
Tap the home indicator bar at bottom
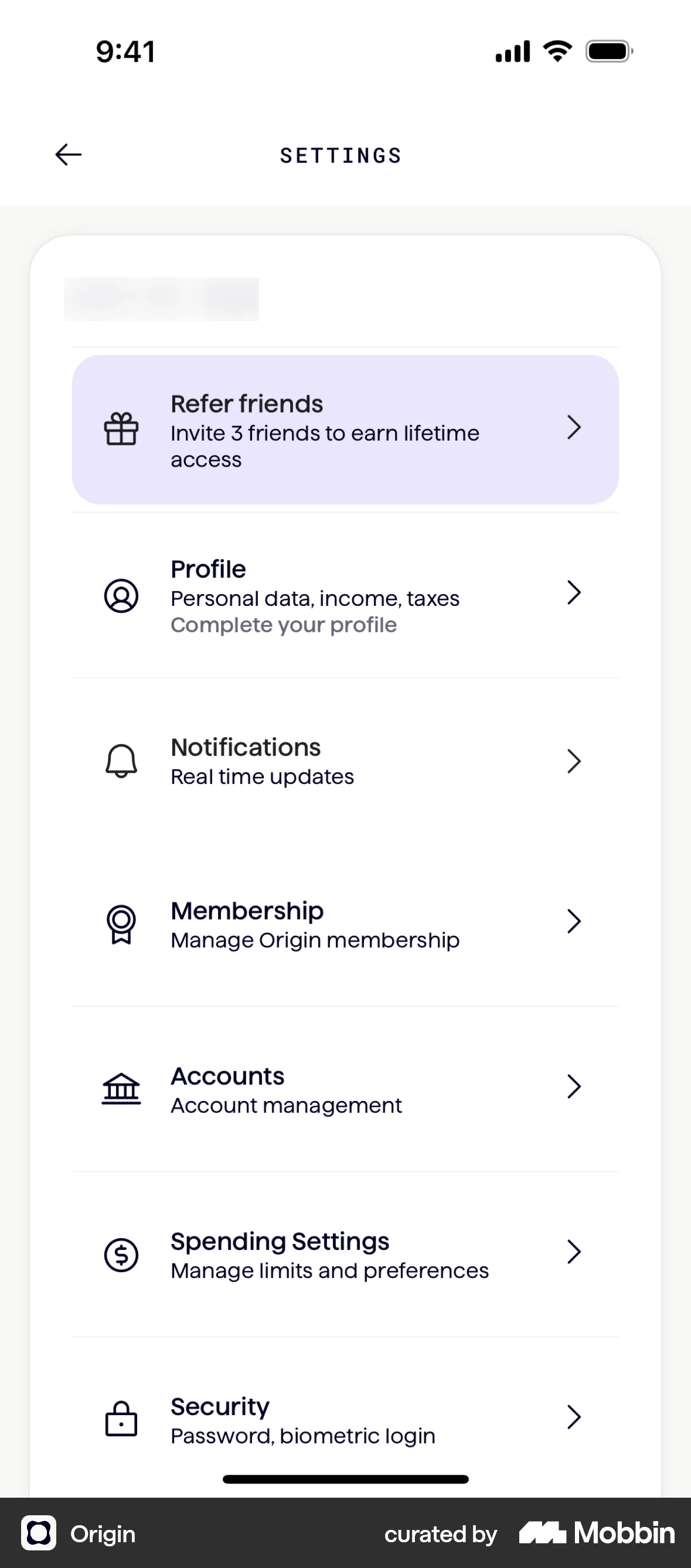(345, 1479)
